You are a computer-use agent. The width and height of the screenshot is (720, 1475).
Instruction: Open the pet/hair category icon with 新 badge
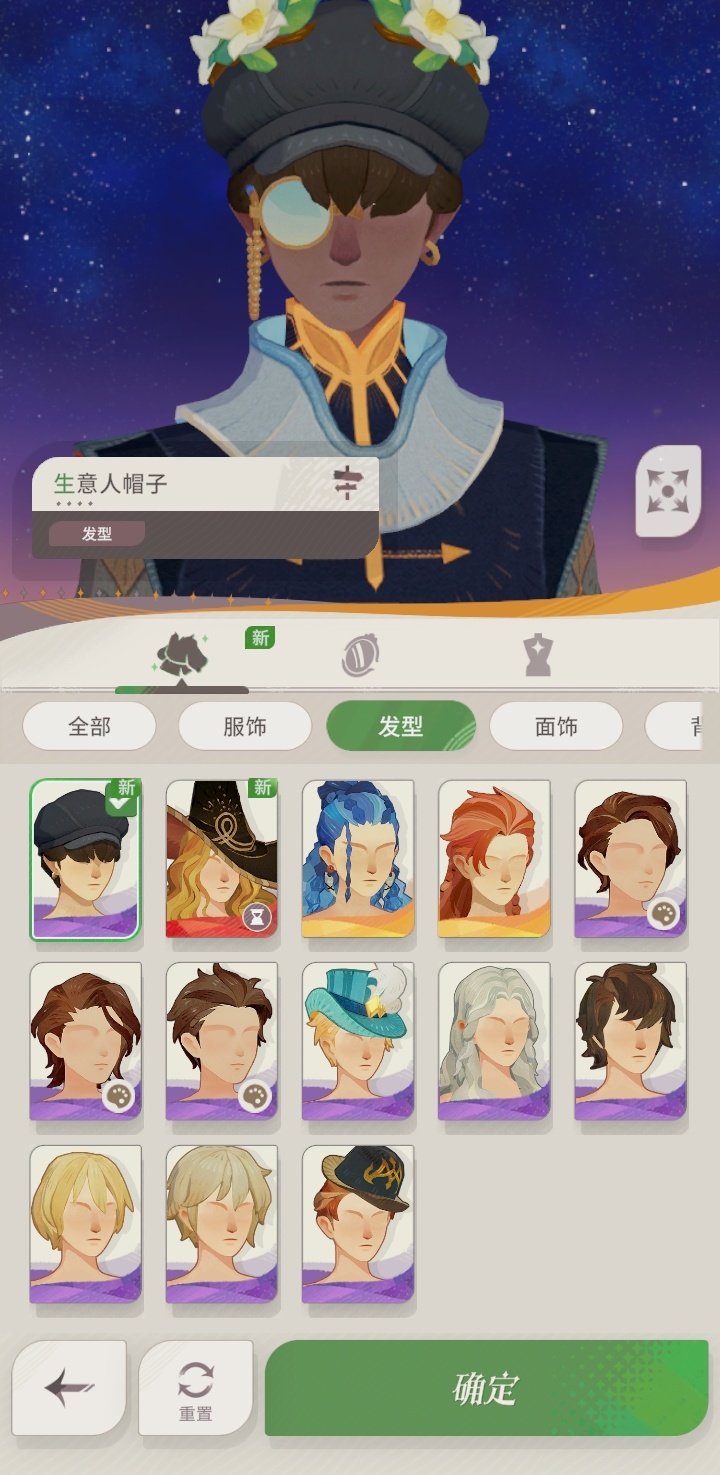[184, 653]
